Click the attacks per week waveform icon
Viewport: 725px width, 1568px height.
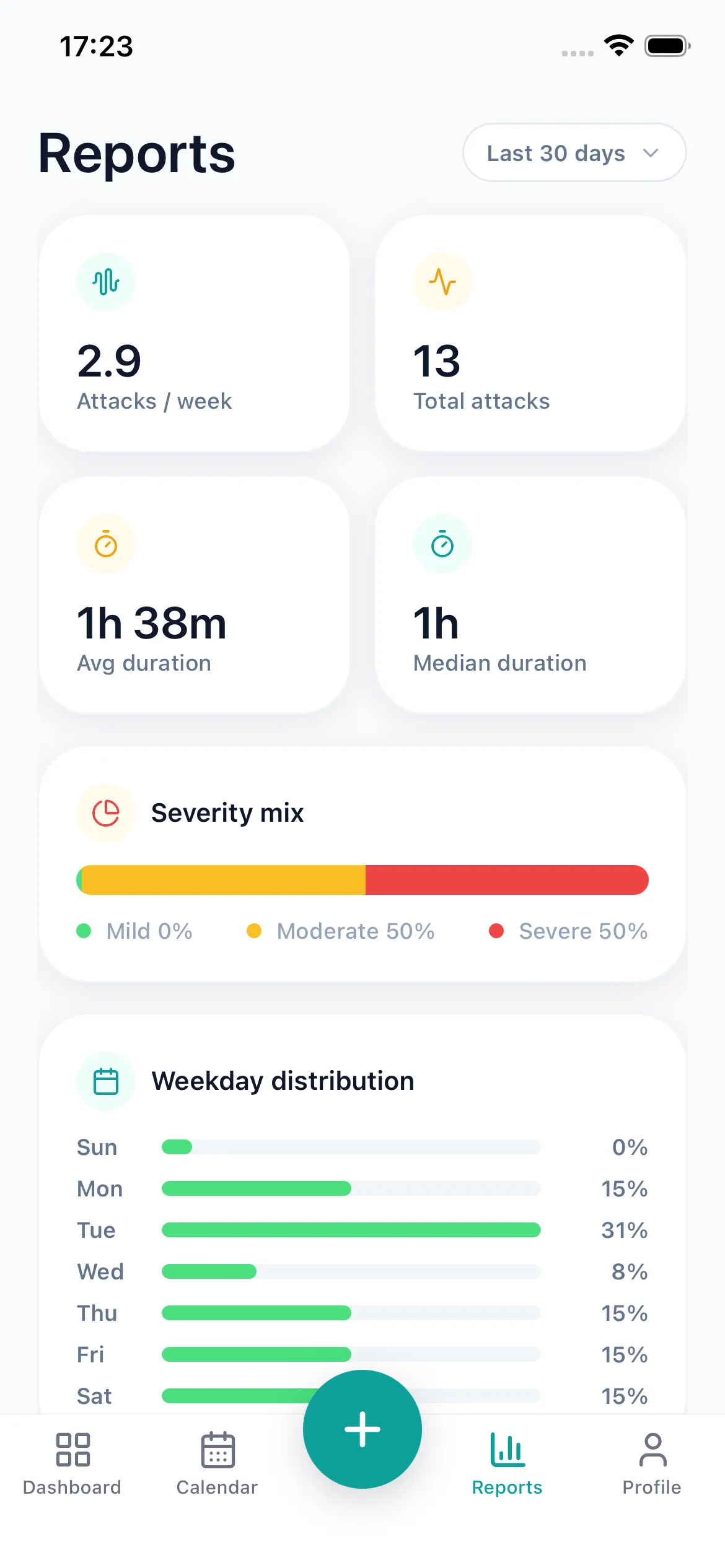coord(105,281)
